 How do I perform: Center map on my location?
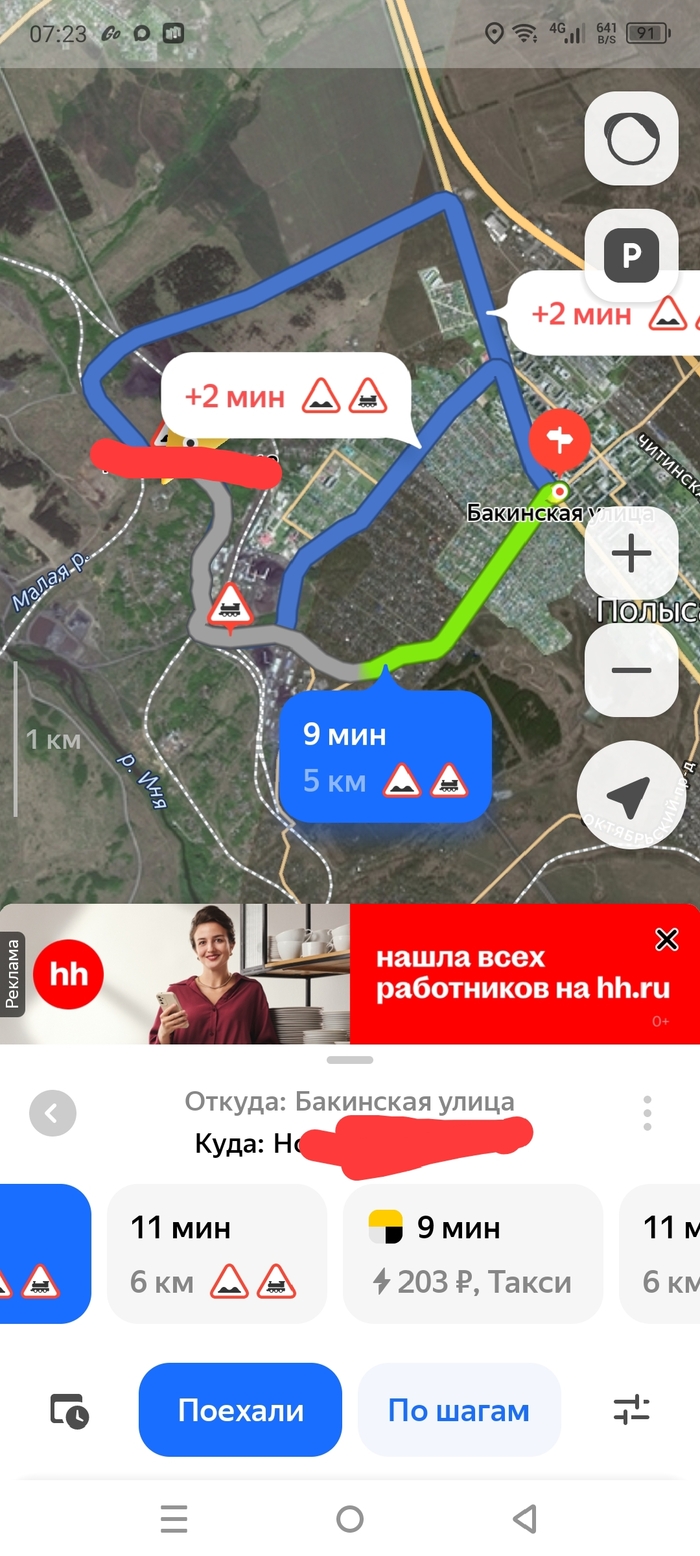(630, 794)
